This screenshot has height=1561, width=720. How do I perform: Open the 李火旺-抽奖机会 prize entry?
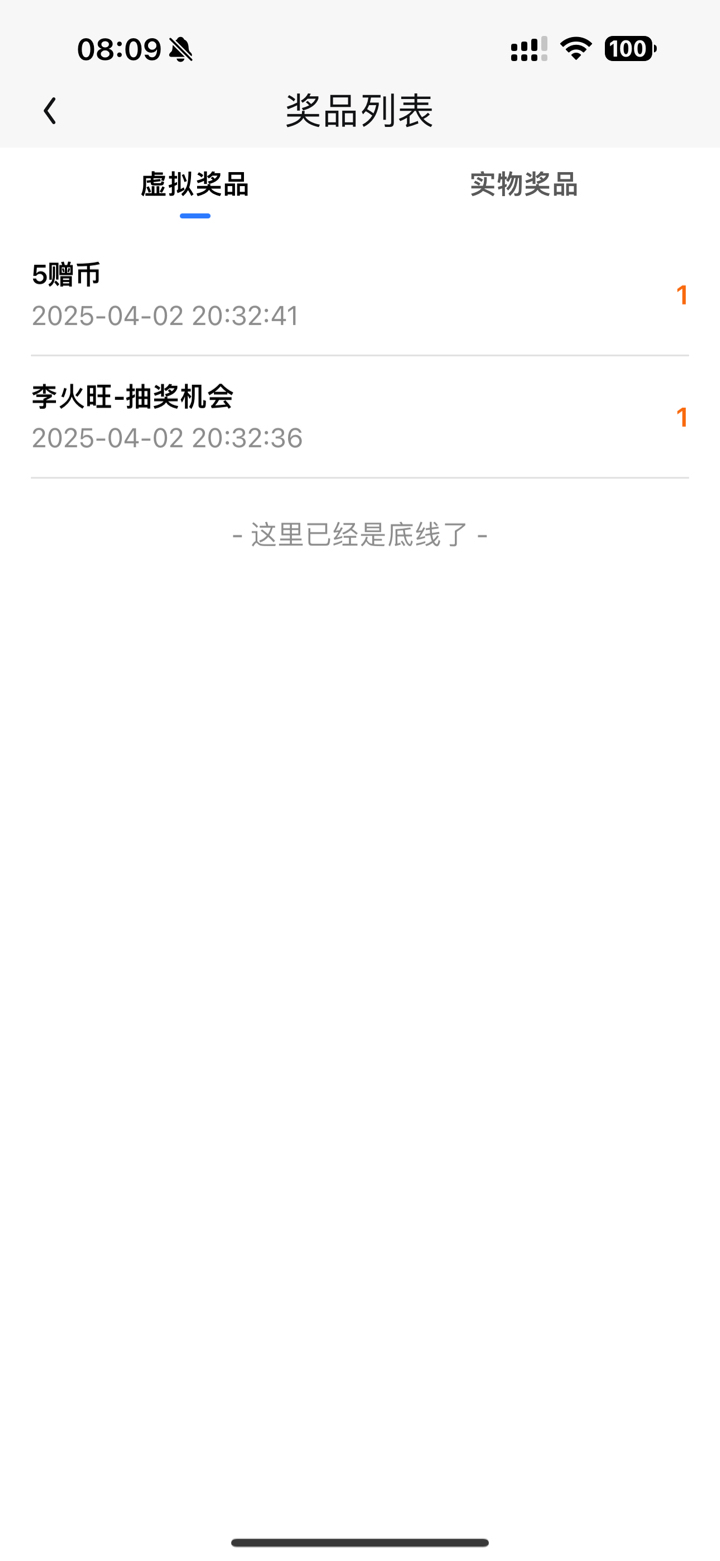(x=360, y=417)
